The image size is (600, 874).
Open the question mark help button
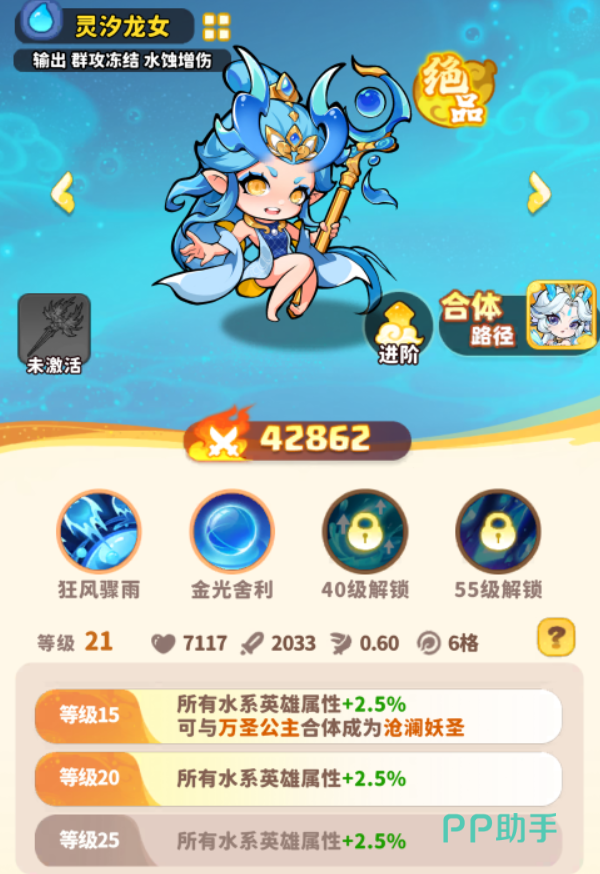(x=555, y=637)
